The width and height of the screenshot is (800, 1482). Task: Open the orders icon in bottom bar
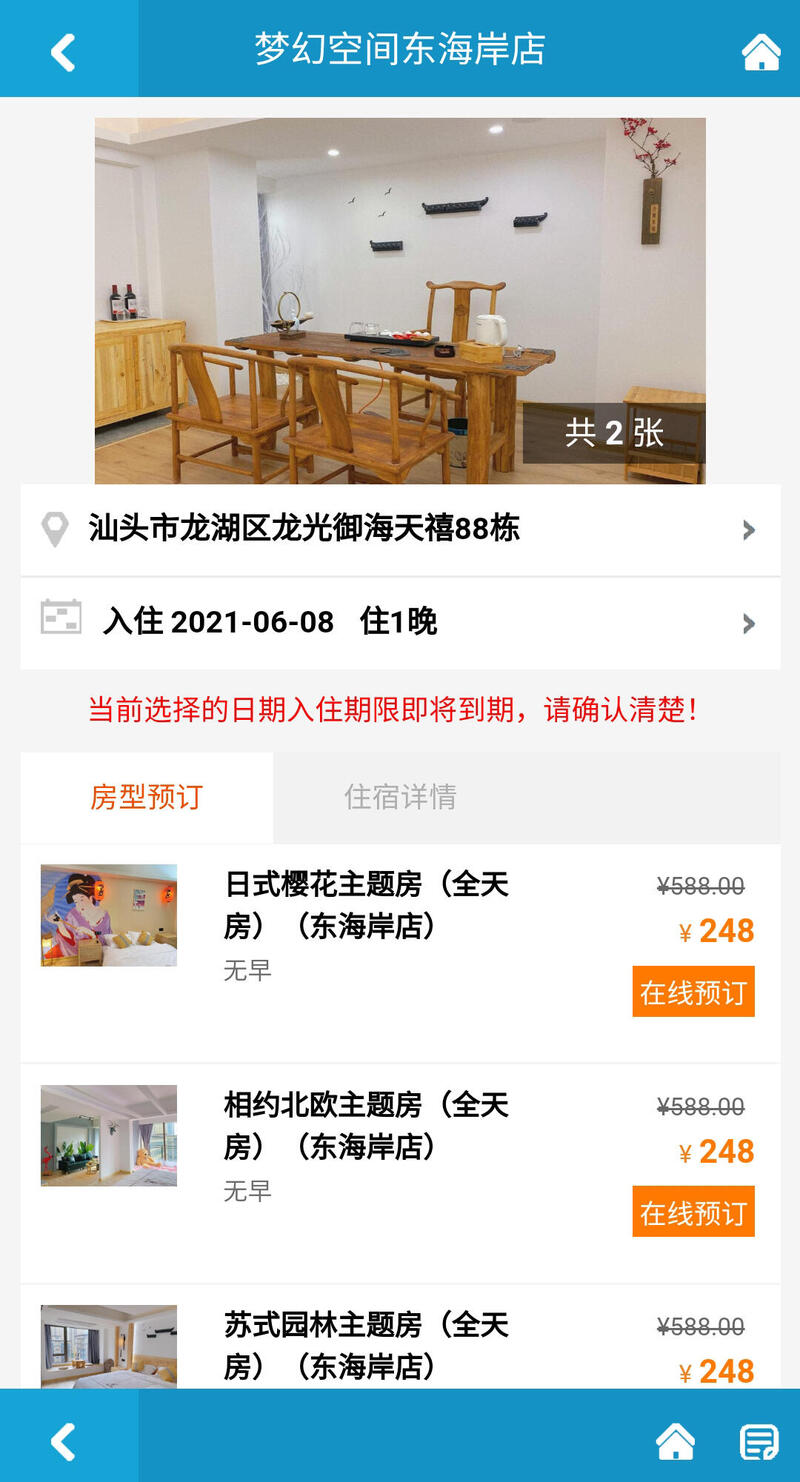[x=759, y=1442]
